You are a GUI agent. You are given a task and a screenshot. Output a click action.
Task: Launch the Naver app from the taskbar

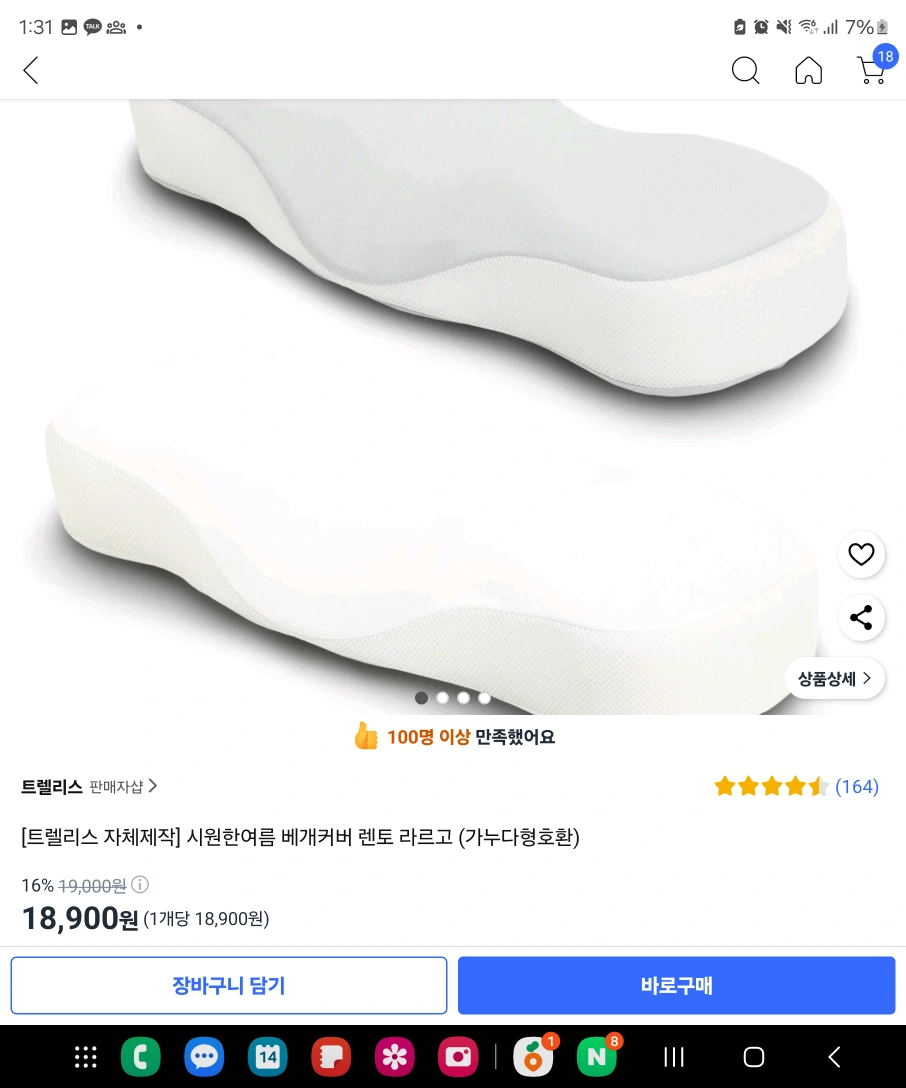[597, 1057]
